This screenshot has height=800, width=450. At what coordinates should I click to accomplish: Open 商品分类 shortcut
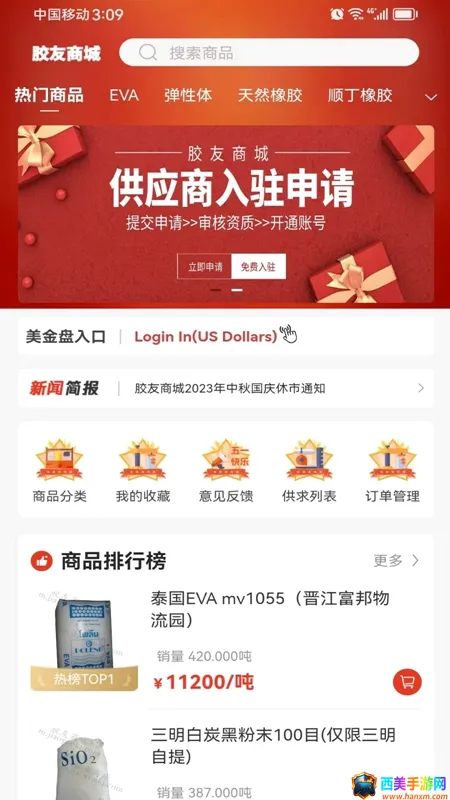point(60,470)
